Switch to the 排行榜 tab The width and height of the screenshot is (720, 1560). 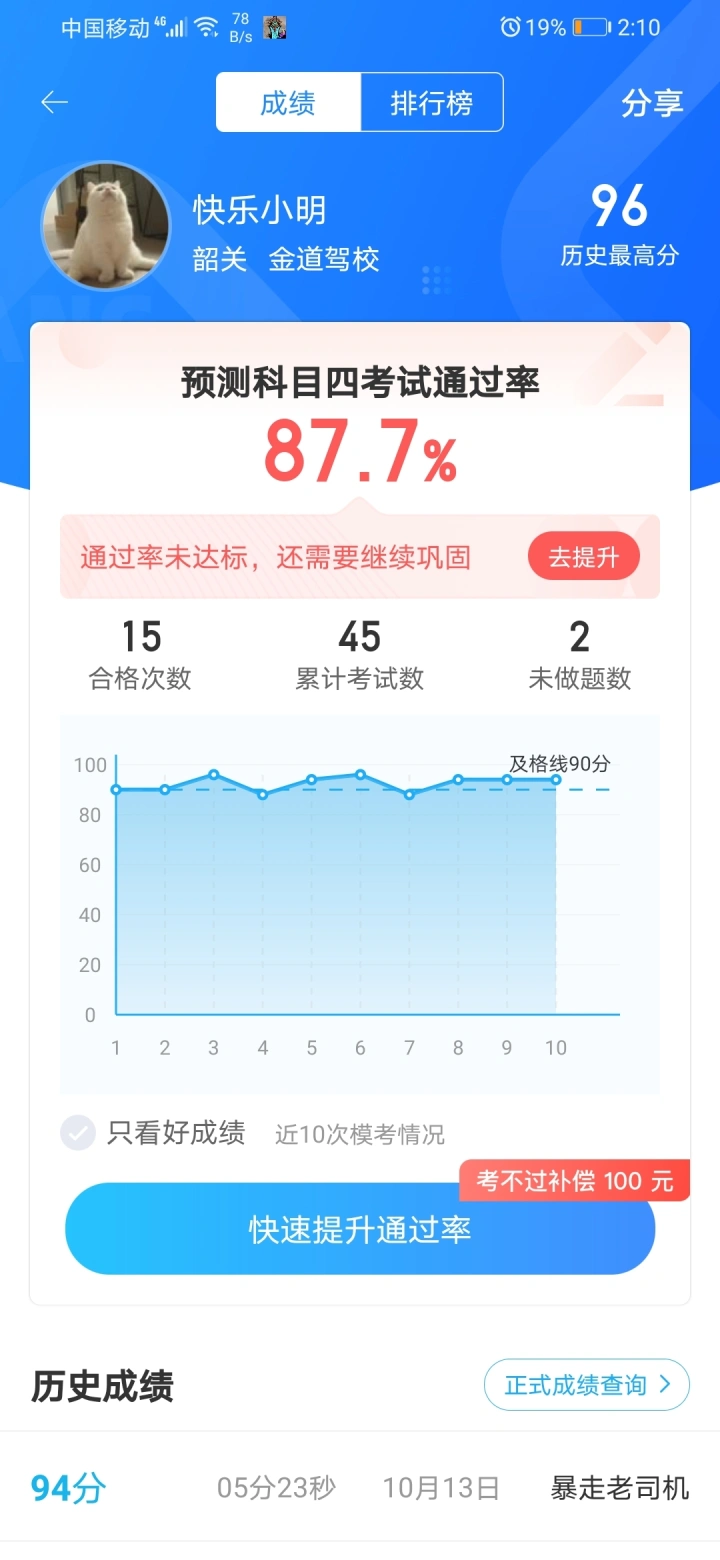pos(431,103)
